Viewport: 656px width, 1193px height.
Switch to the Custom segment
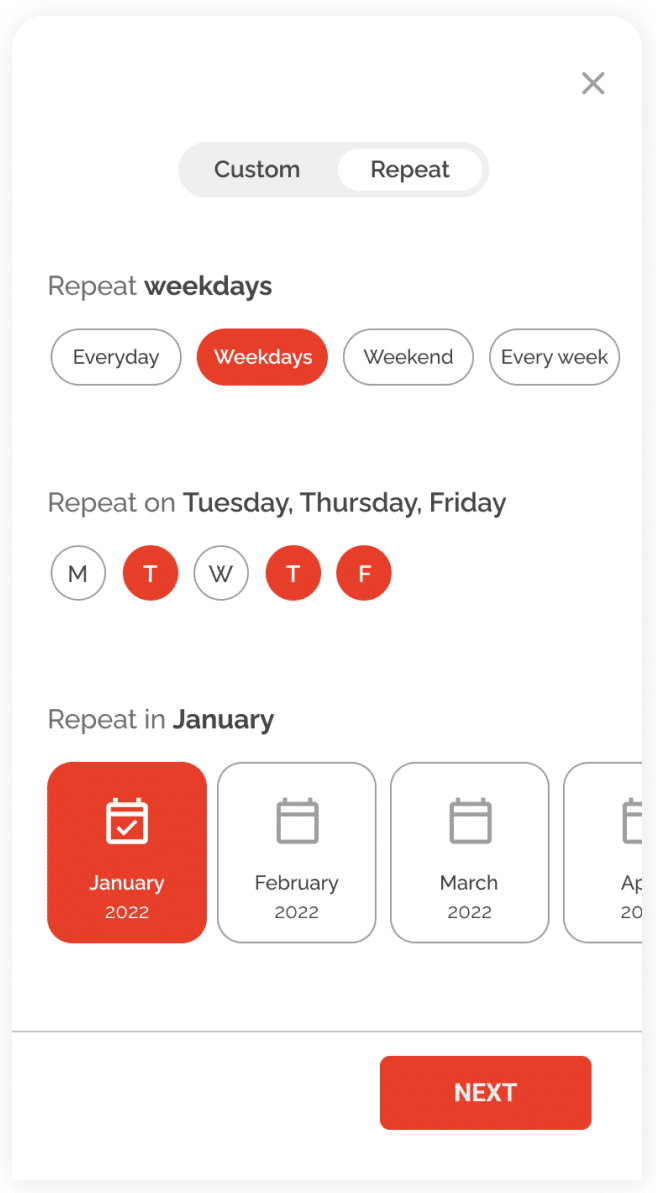pyautogui.click(x=257, y=170)
